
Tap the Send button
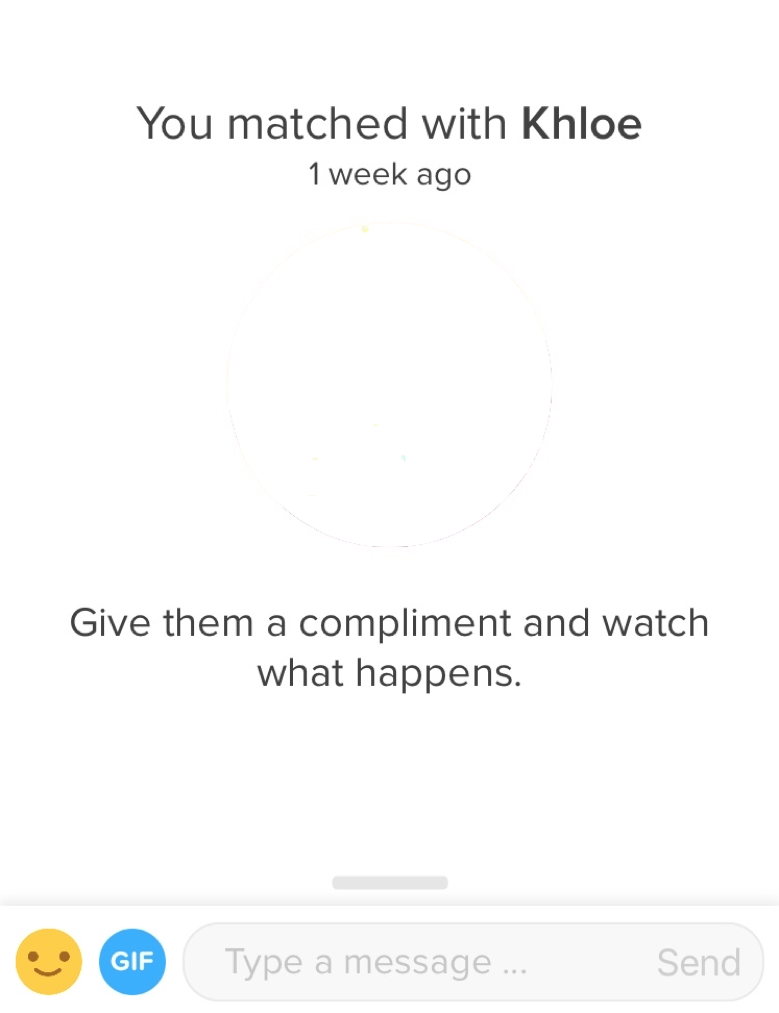coord(699,962)
